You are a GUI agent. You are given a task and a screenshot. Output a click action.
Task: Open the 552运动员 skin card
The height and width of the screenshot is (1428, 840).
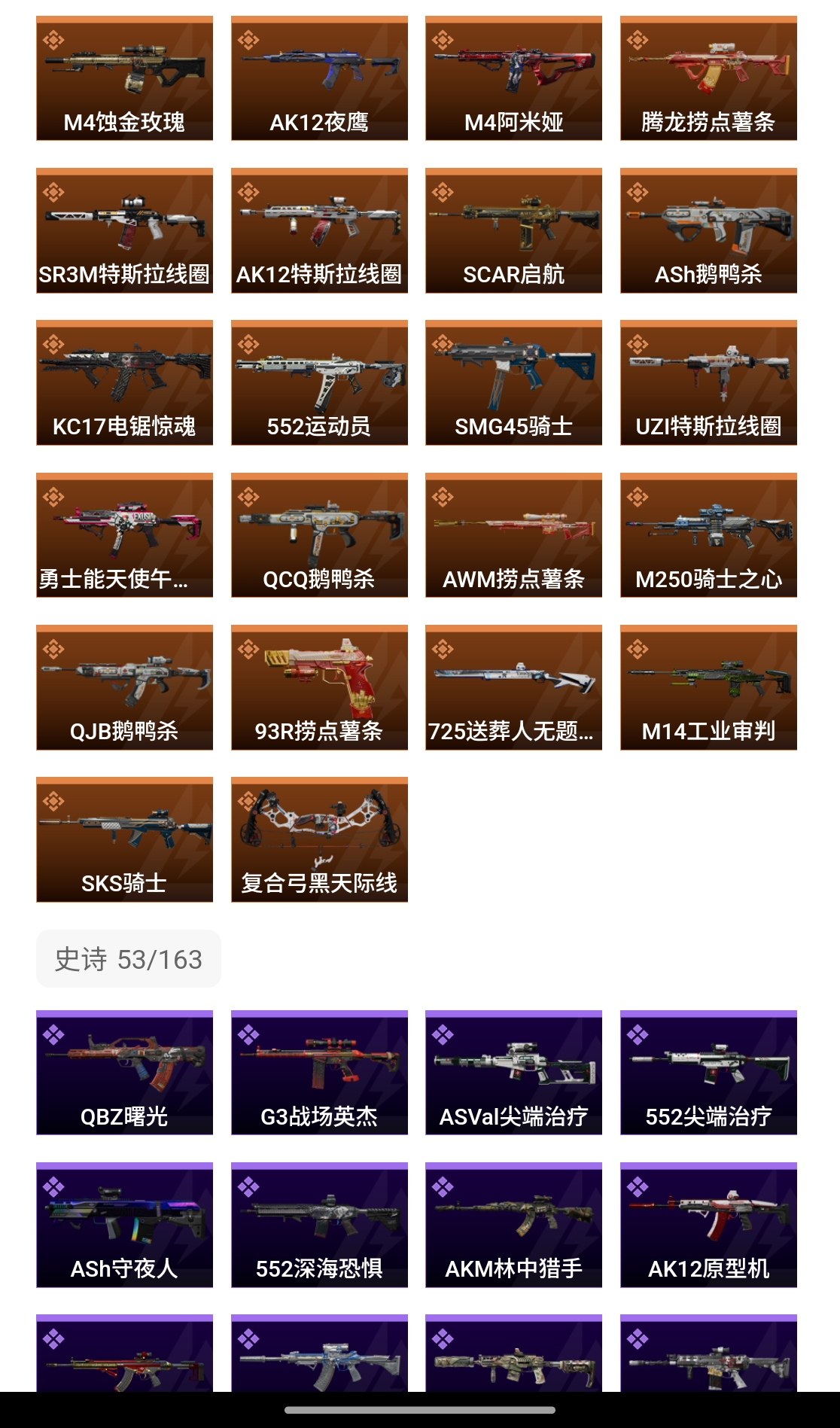[319, 382]
